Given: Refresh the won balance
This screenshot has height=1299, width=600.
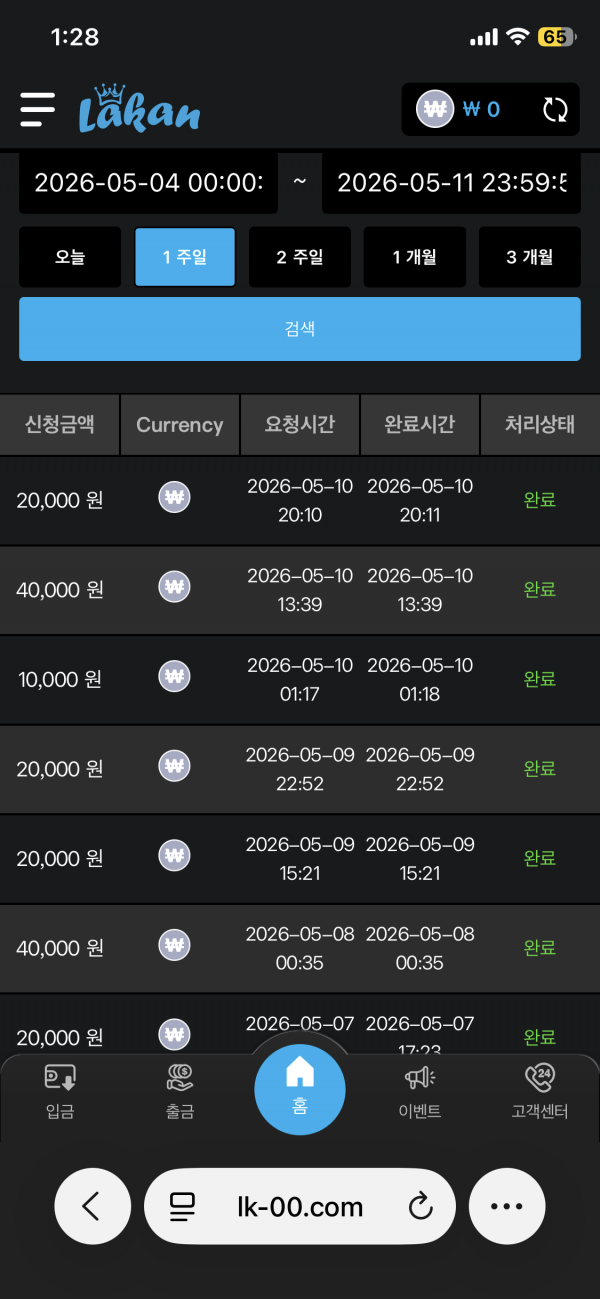Looking at the screenshot, I should click(555, 110).
